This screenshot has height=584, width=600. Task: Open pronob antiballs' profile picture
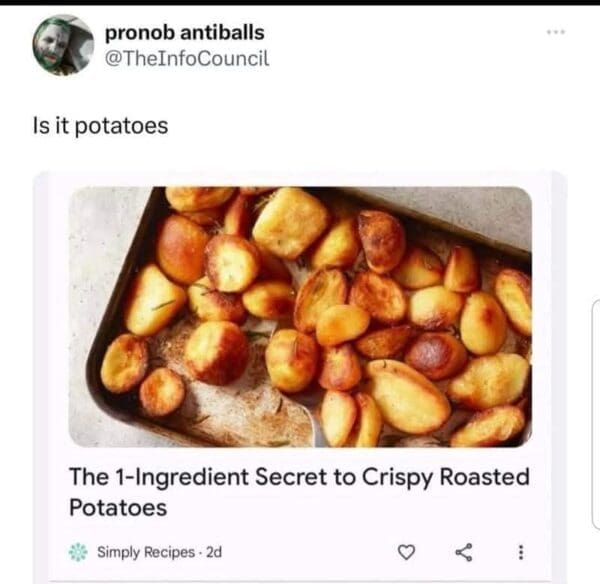coord(62,45)
